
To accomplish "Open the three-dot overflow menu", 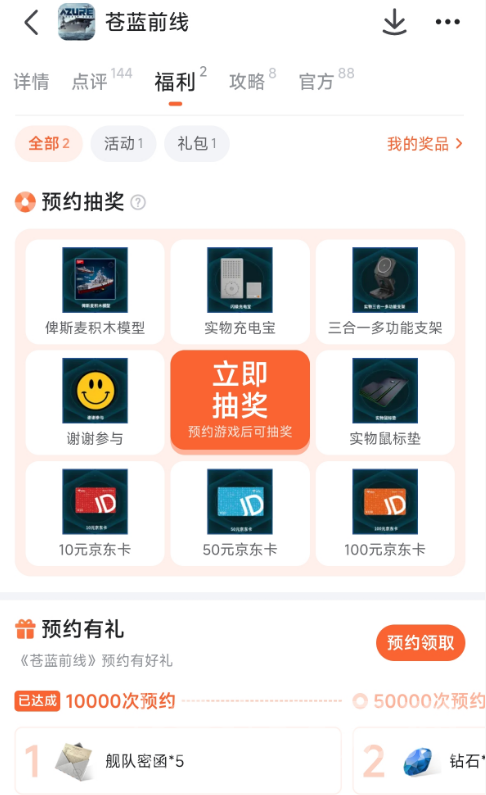I will (x=448, y=22).
